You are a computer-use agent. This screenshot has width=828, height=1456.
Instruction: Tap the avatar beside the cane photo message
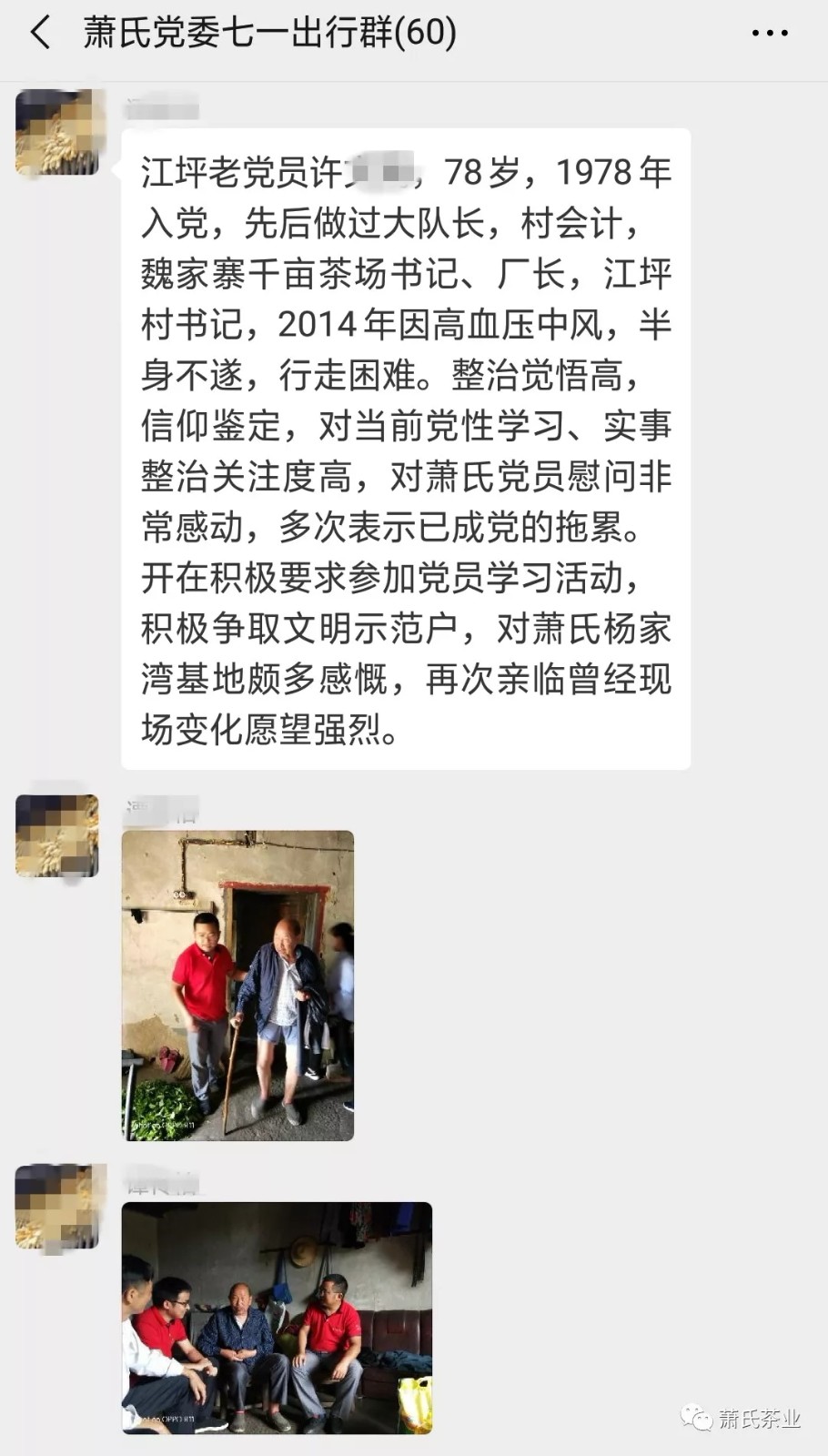[x=57, y=835]
